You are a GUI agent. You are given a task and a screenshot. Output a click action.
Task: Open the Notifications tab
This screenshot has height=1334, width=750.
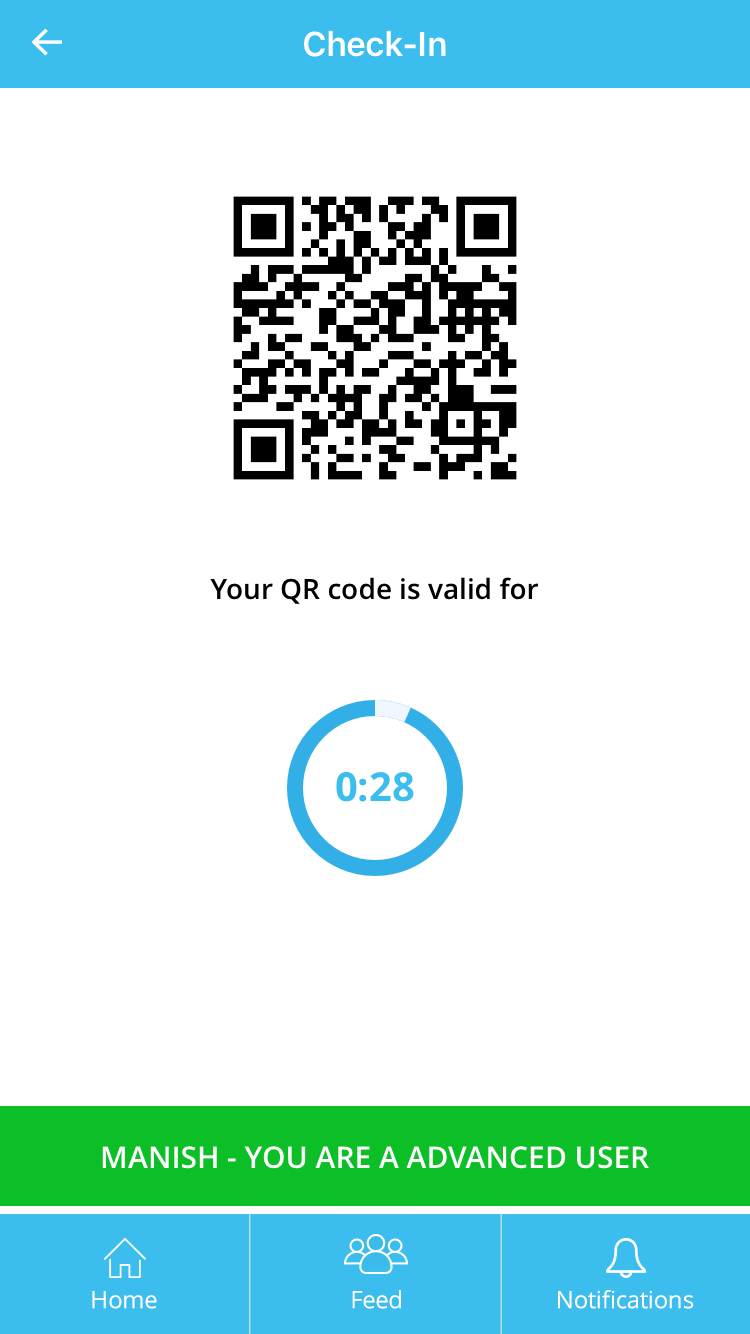pyautogui.click(x=626, y=1273)
